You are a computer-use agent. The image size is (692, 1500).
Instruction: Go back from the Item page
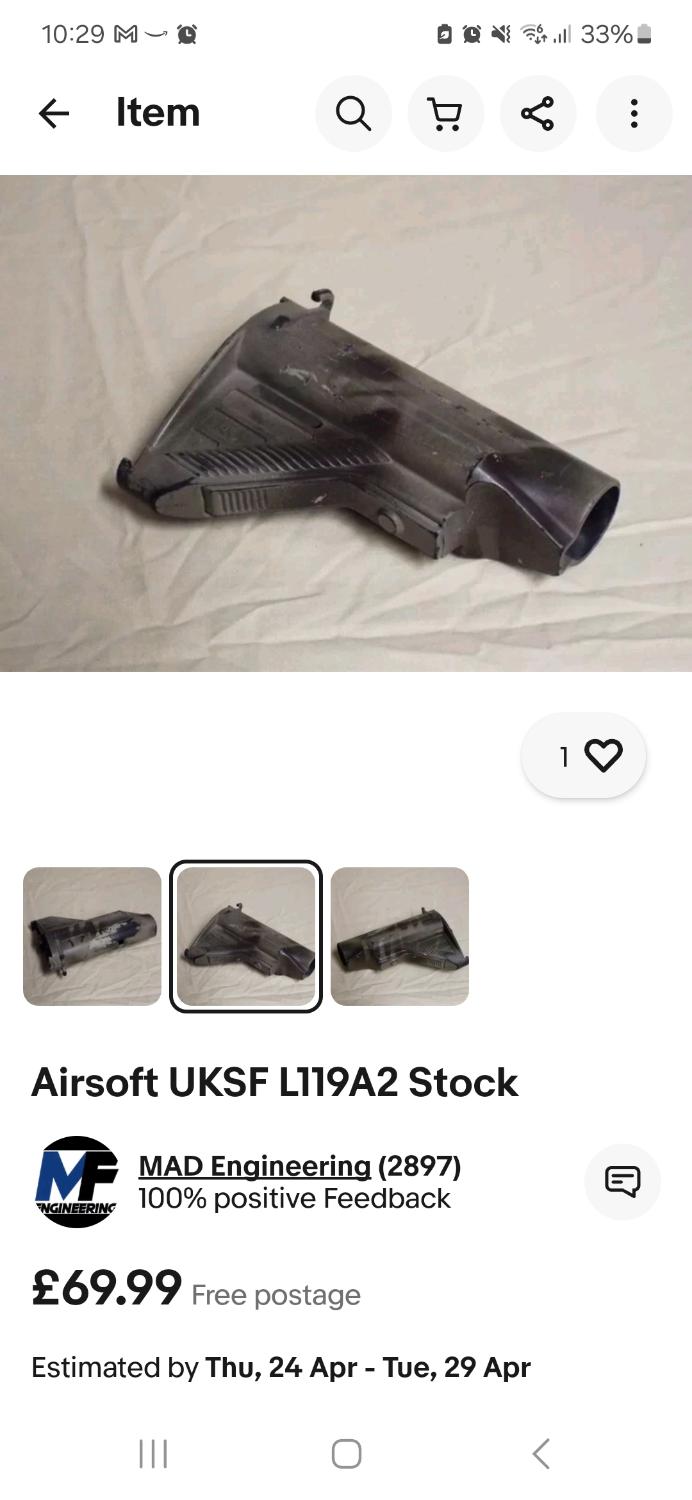pos(54,114)
